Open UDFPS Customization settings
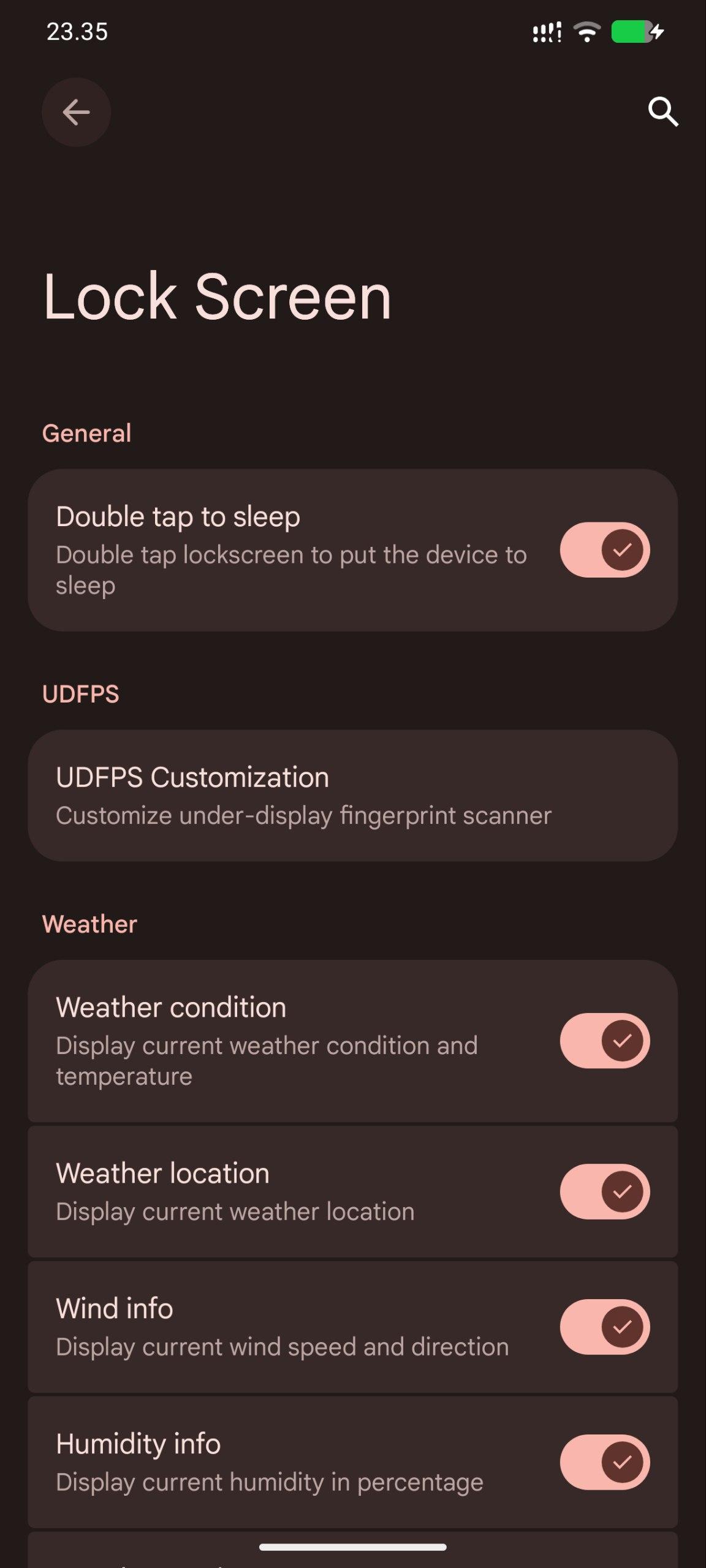This screenshot has height=1568, width=706. [x=352, y=795]
